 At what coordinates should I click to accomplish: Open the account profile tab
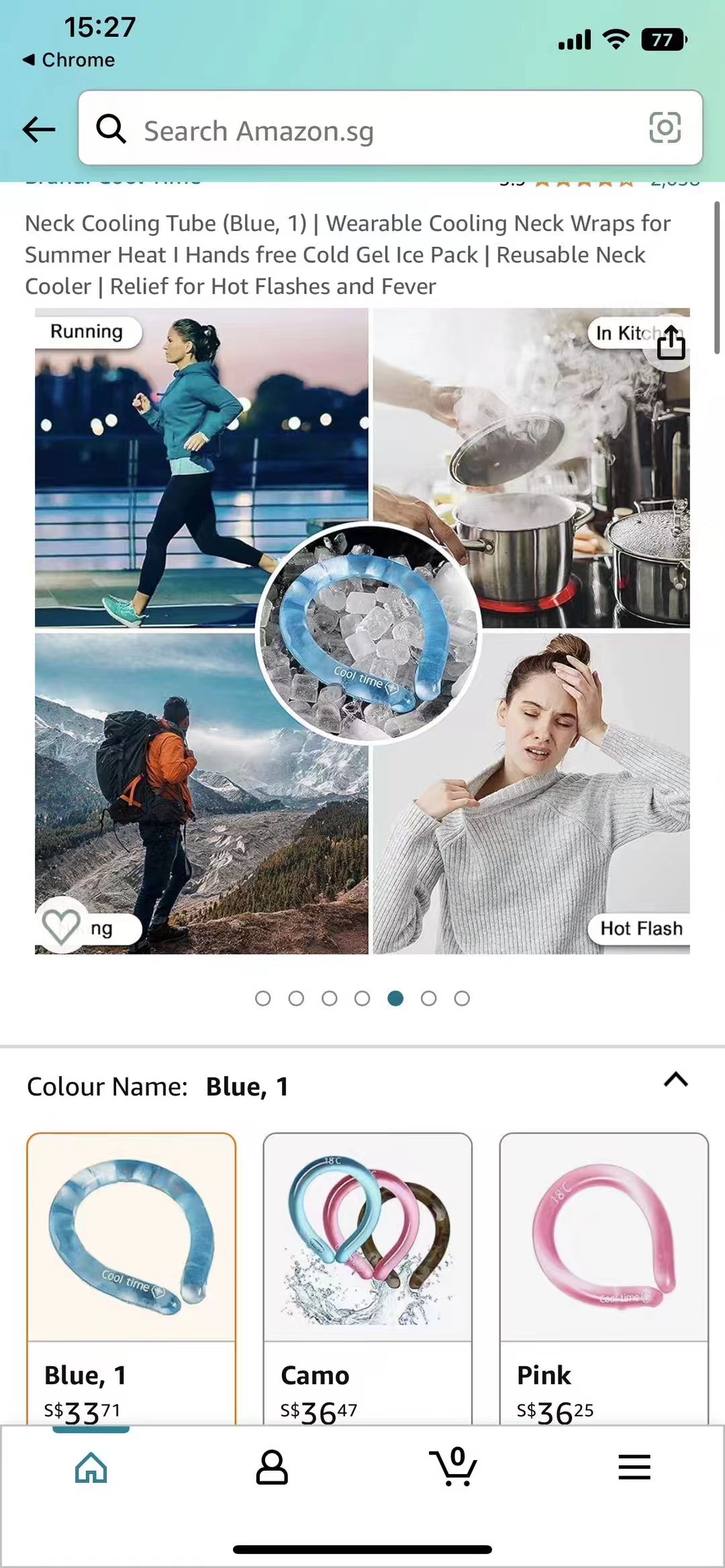[x=272, y=1467]
